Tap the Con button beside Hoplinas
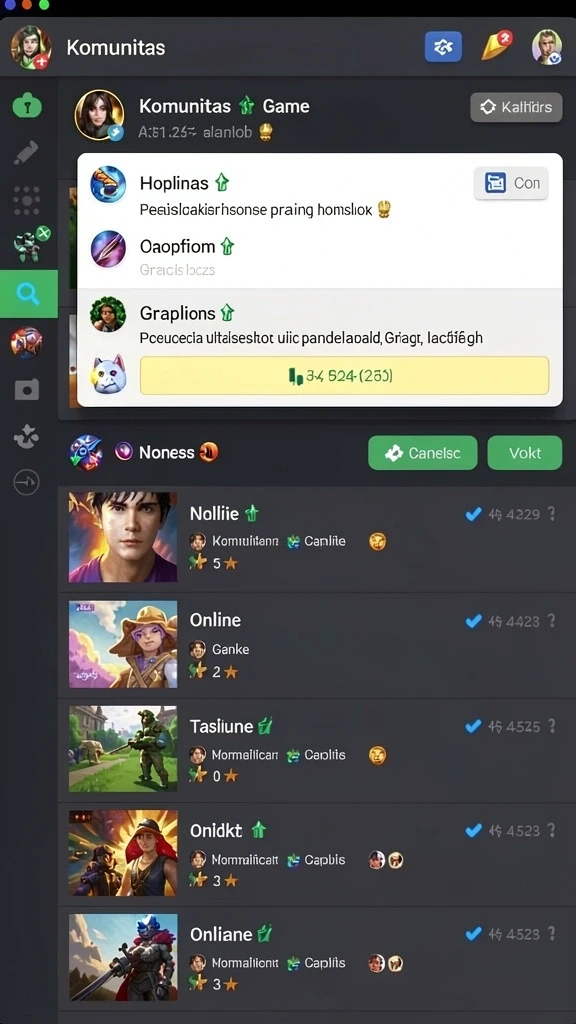The height and width of the screenshot is (1024, 576). 511,184
